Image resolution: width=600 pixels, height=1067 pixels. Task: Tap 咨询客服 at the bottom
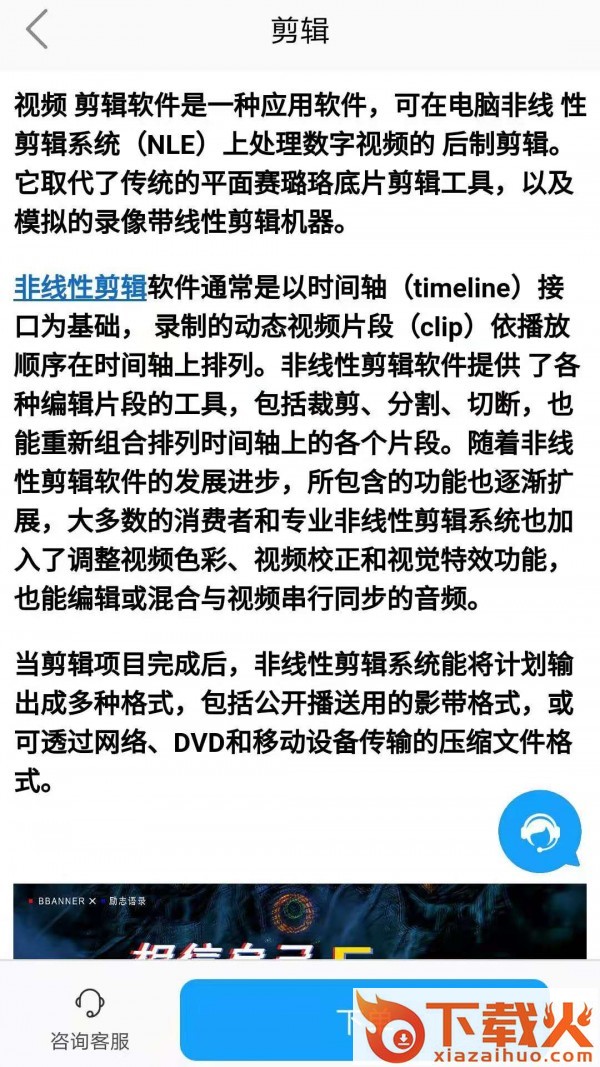[90, 1020]
